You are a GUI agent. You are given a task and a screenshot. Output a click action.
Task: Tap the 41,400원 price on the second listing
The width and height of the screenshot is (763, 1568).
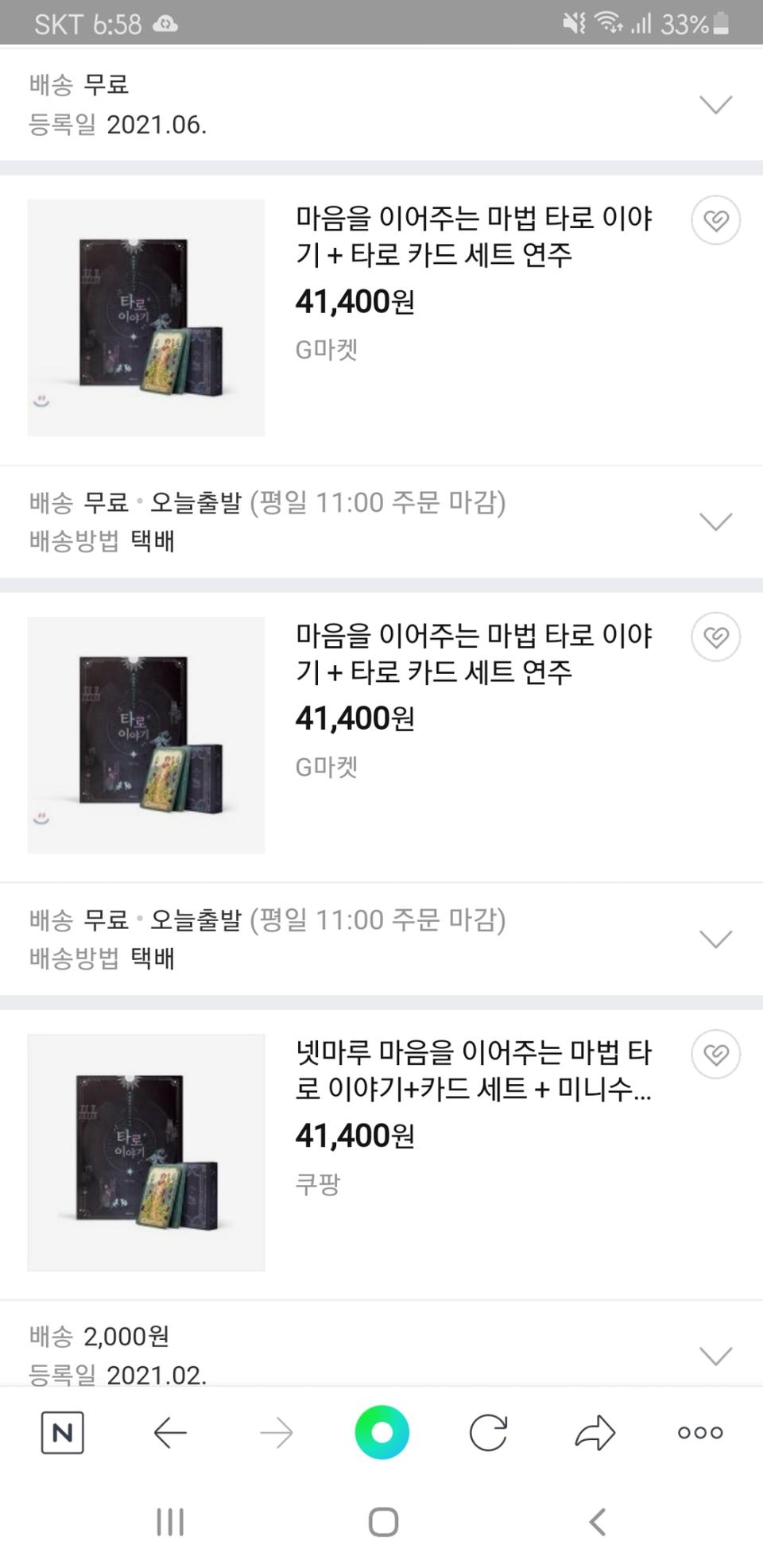click(x=355, y=716)
